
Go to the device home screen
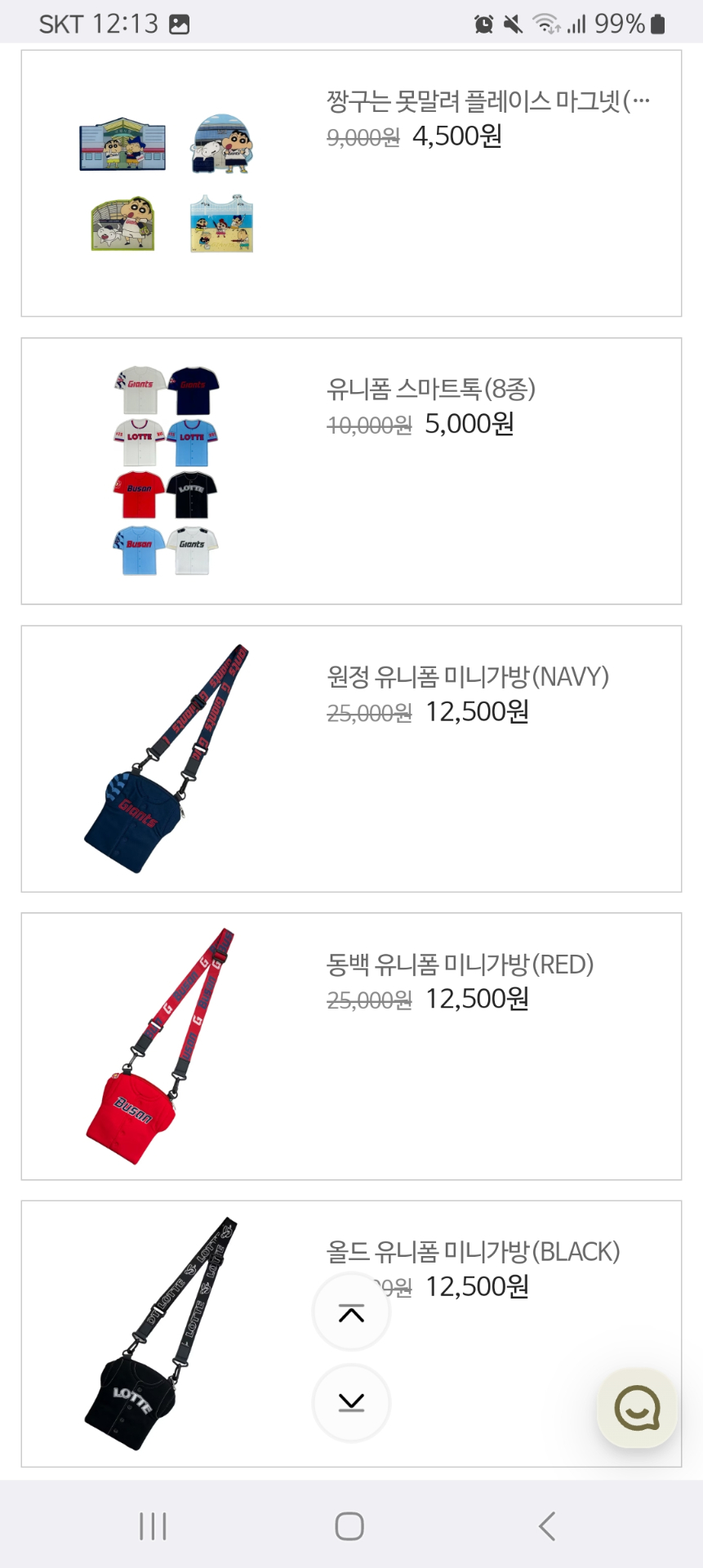pyautogui.click(x=349, y=1526)
